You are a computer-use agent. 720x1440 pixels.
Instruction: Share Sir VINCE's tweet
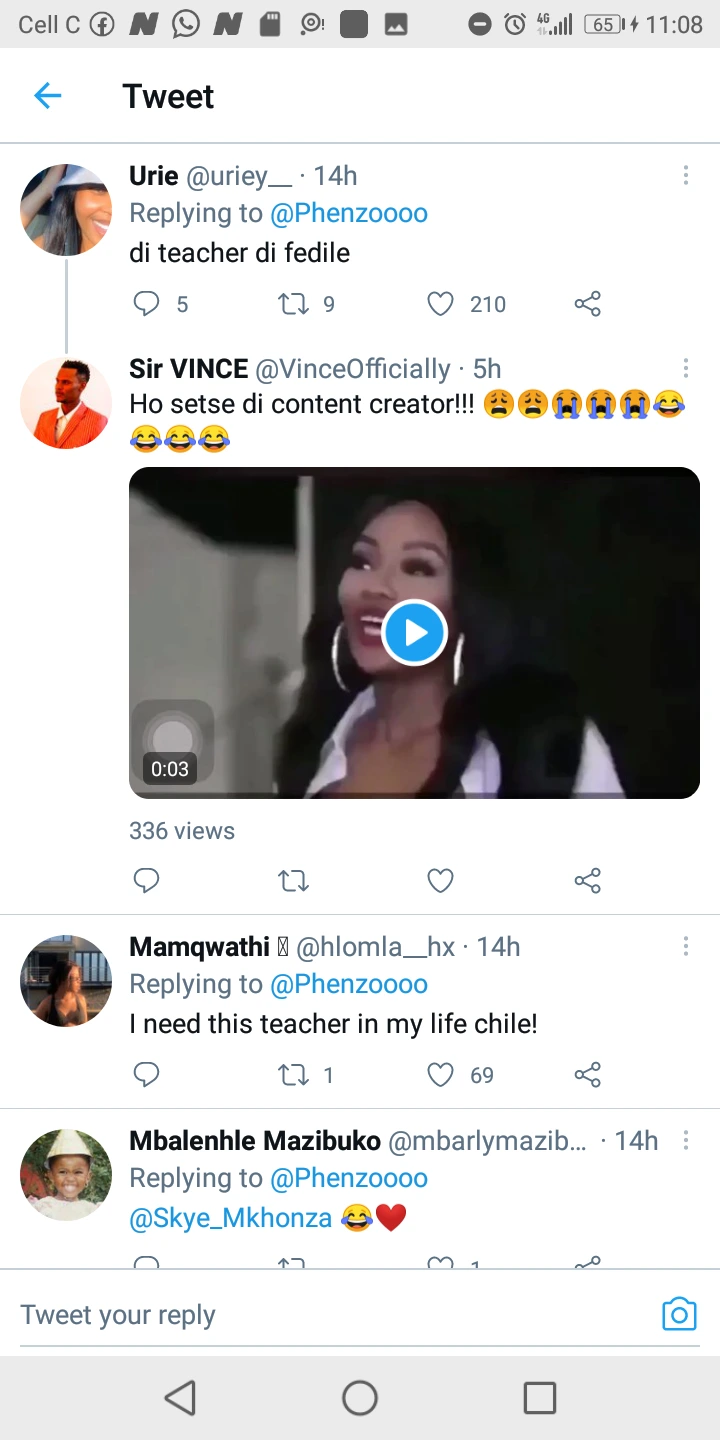click(588, 881)
